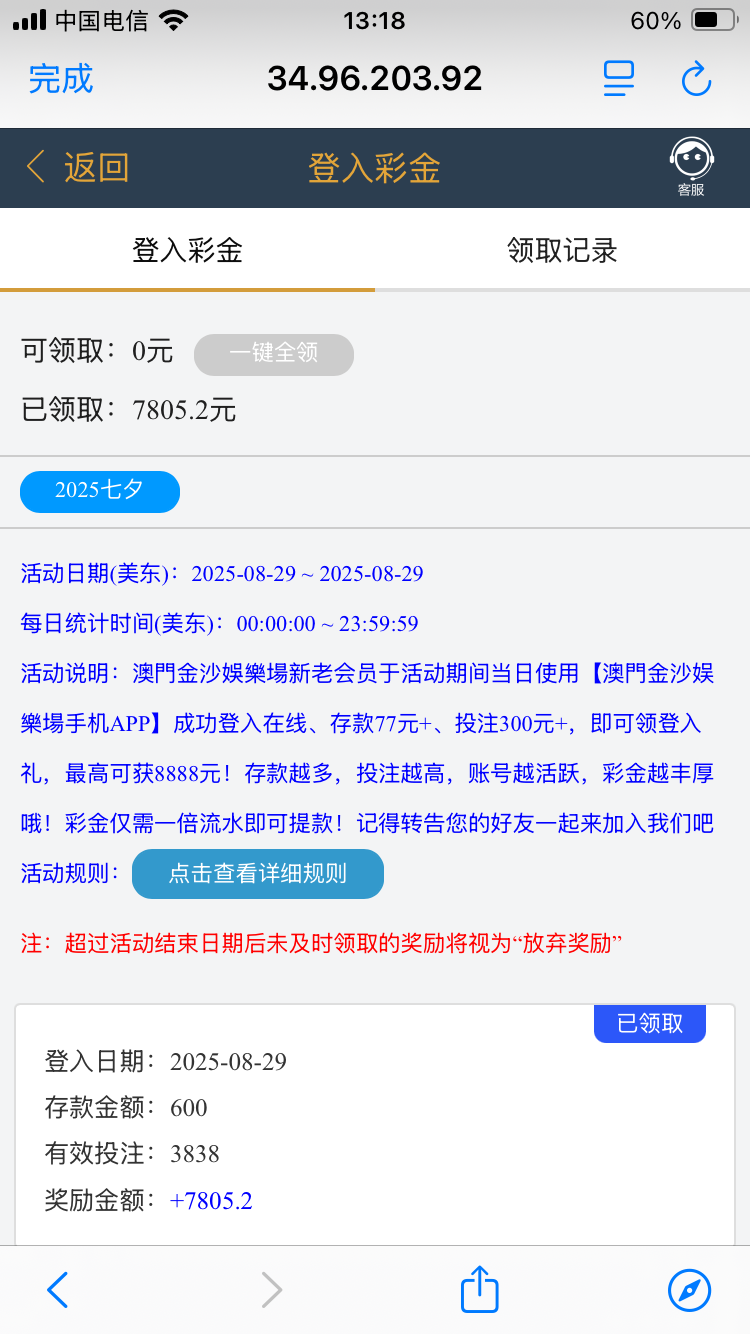Switch to the 领取记录 tab

click(562, 250)
